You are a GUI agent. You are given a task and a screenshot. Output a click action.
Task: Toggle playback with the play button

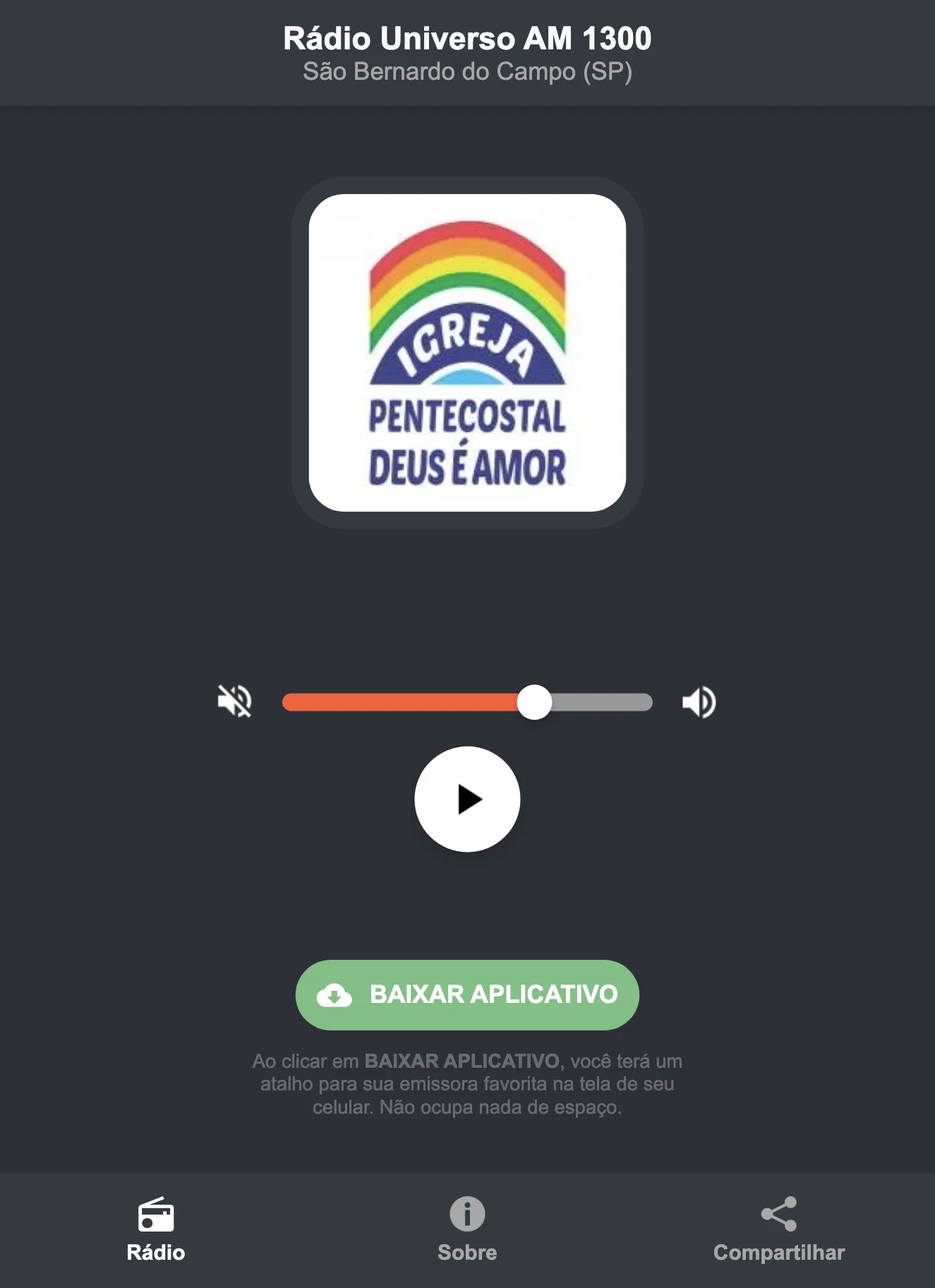point(467,798)
